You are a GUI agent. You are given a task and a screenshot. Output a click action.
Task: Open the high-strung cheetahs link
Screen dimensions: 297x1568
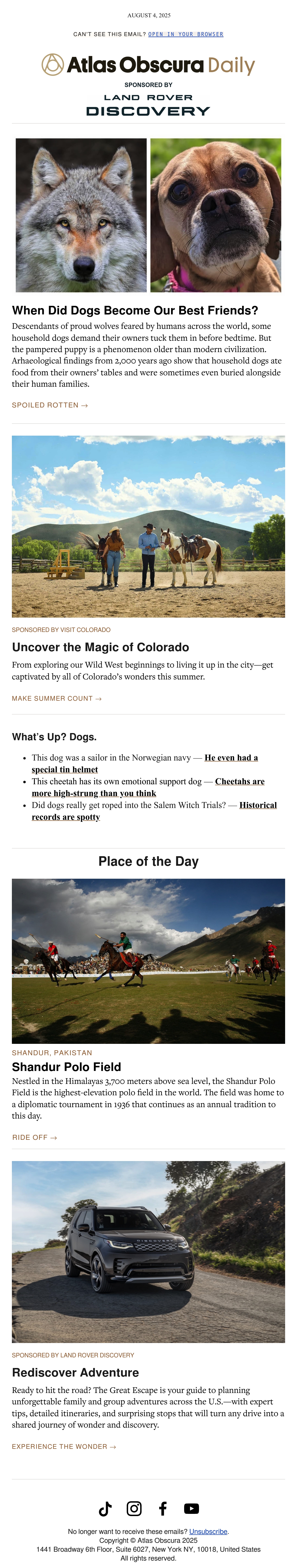148,787
